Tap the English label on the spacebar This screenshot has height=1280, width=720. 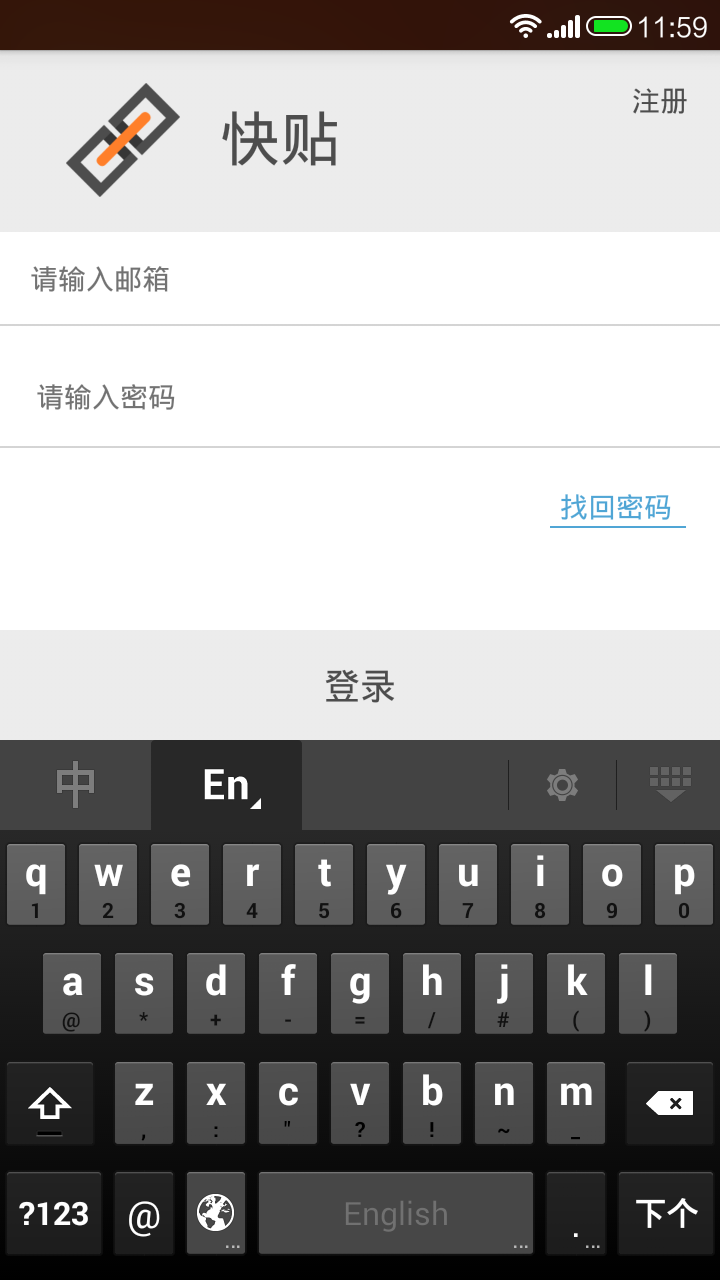(396, 1213)
